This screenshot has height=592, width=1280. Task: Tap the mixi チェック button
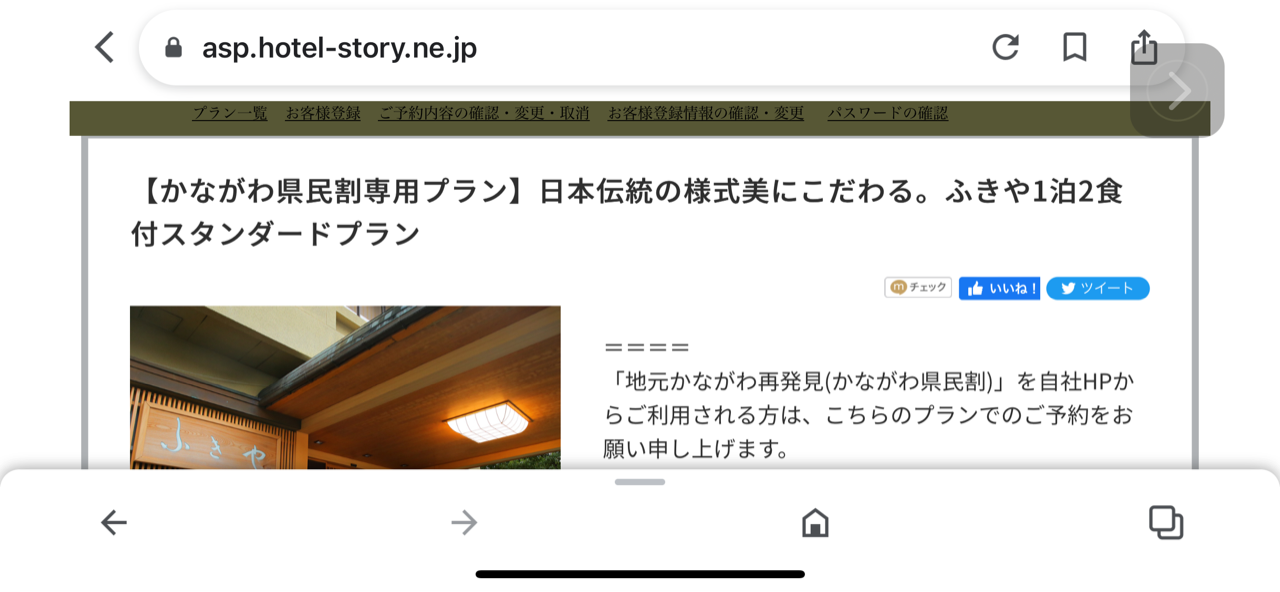(917, 288)
